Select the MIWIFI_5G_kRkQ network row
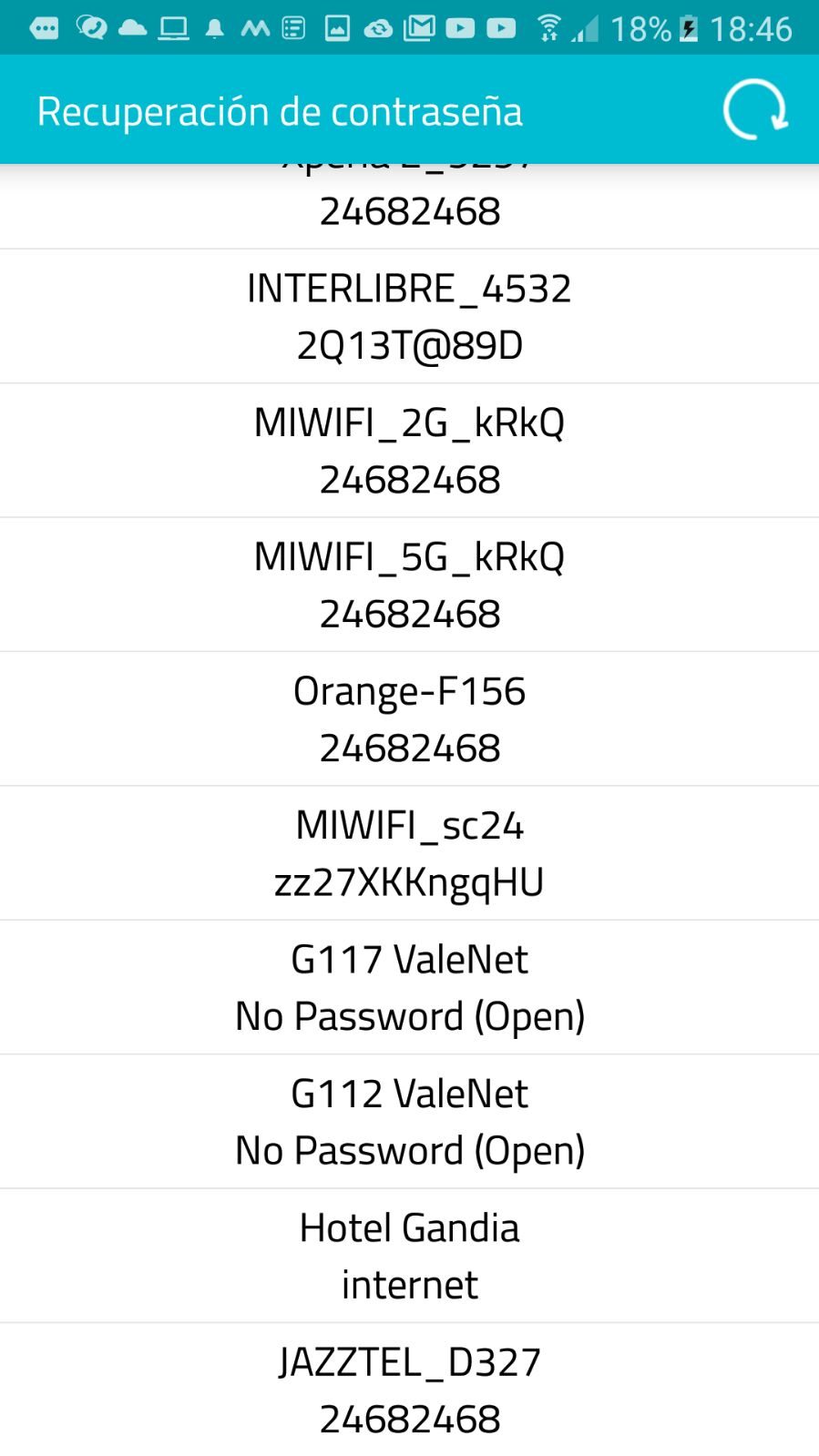The image size is (819, 1456). coord(409,585)
